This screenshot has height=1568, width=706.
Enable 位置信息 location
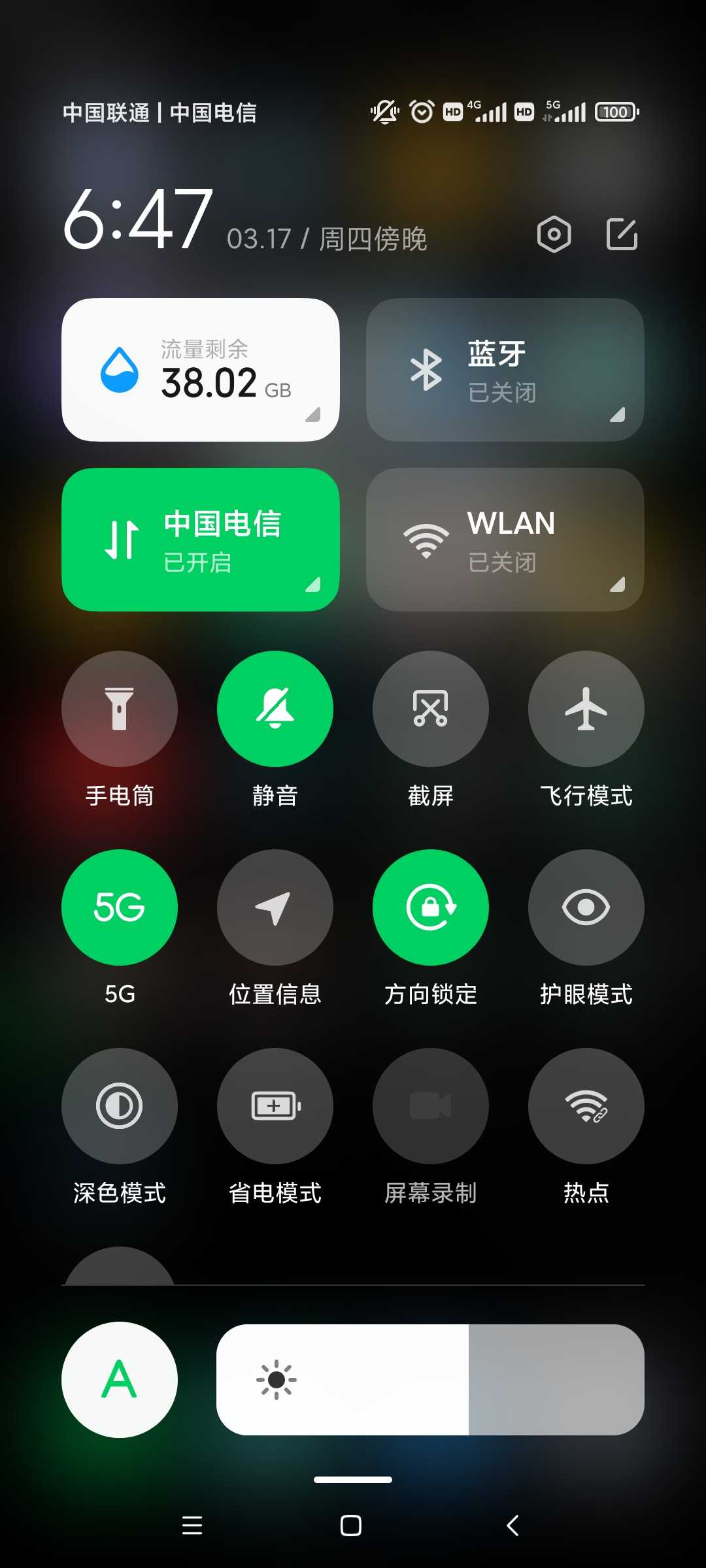click(x=275, y=907)
